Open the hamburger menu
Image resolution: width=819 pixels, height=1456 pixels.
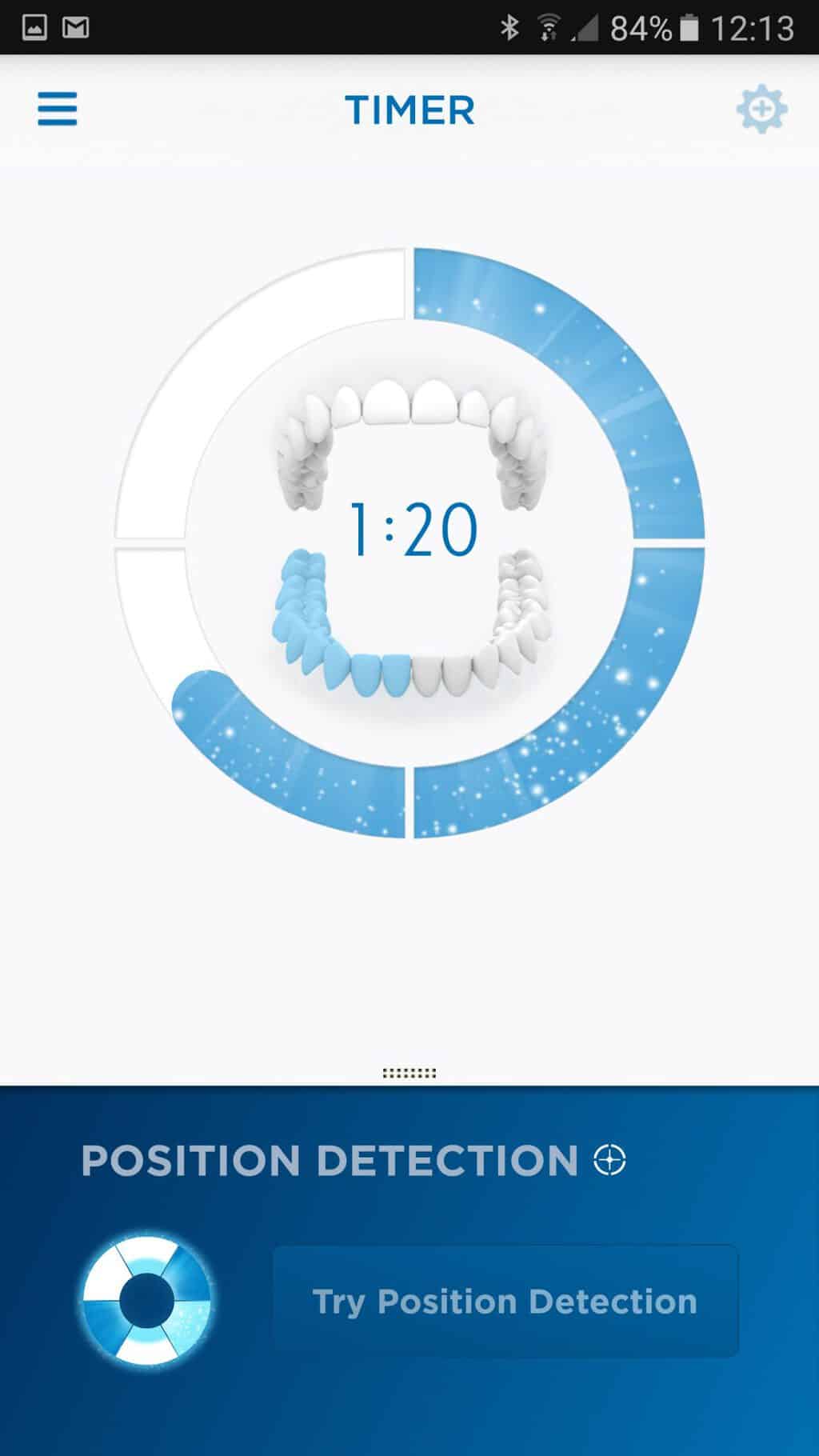[58, 109]
